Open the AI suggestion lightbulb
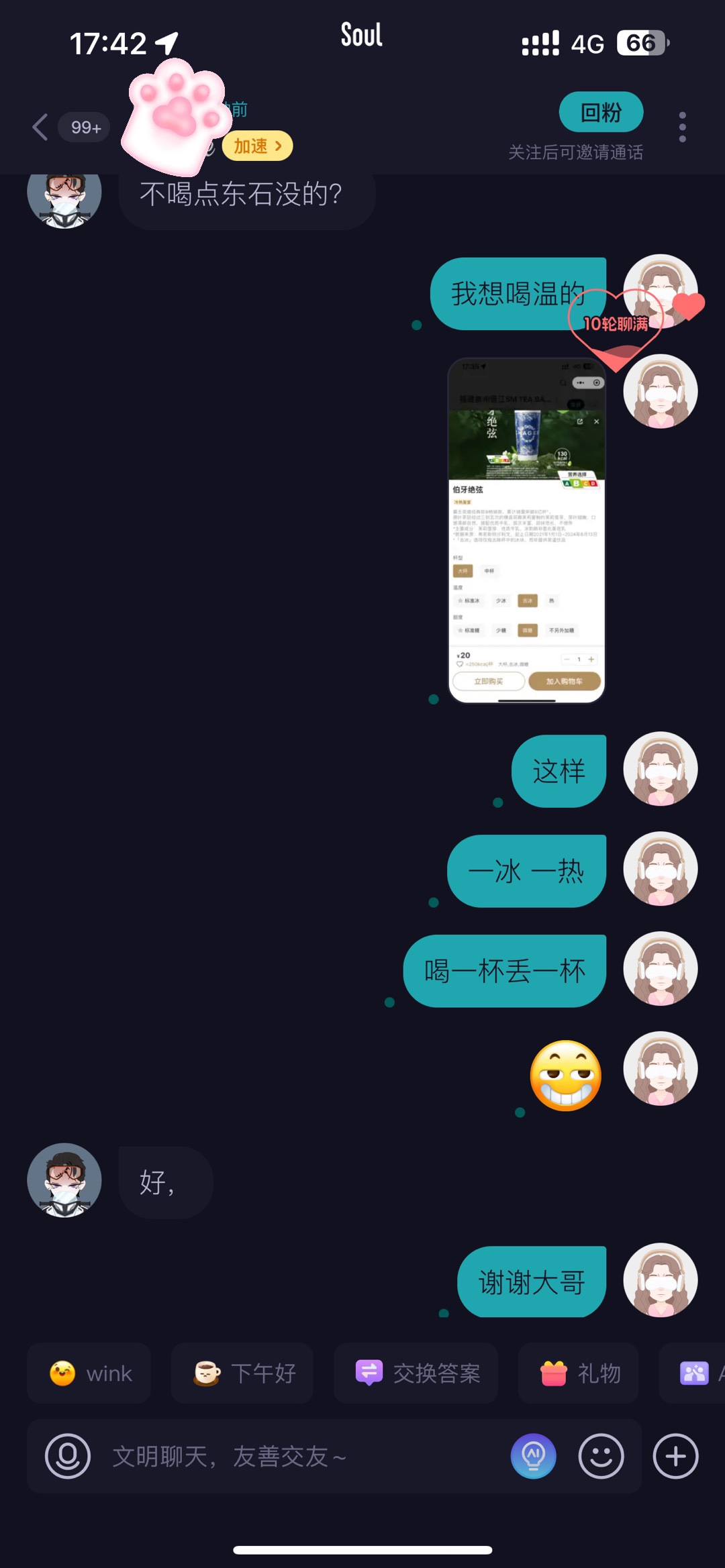 534,1456
